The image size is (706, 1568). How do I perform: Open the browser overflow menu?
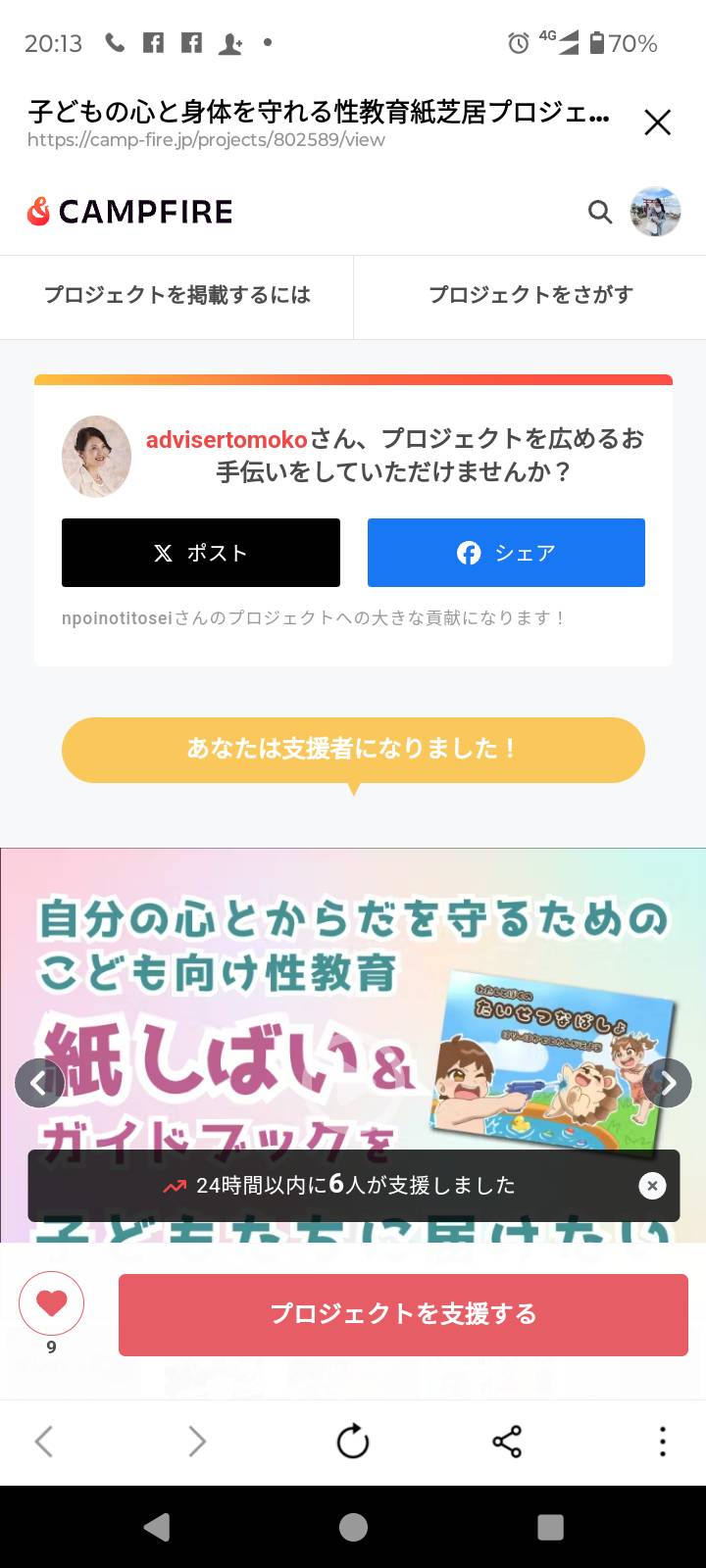point(663,1442)
